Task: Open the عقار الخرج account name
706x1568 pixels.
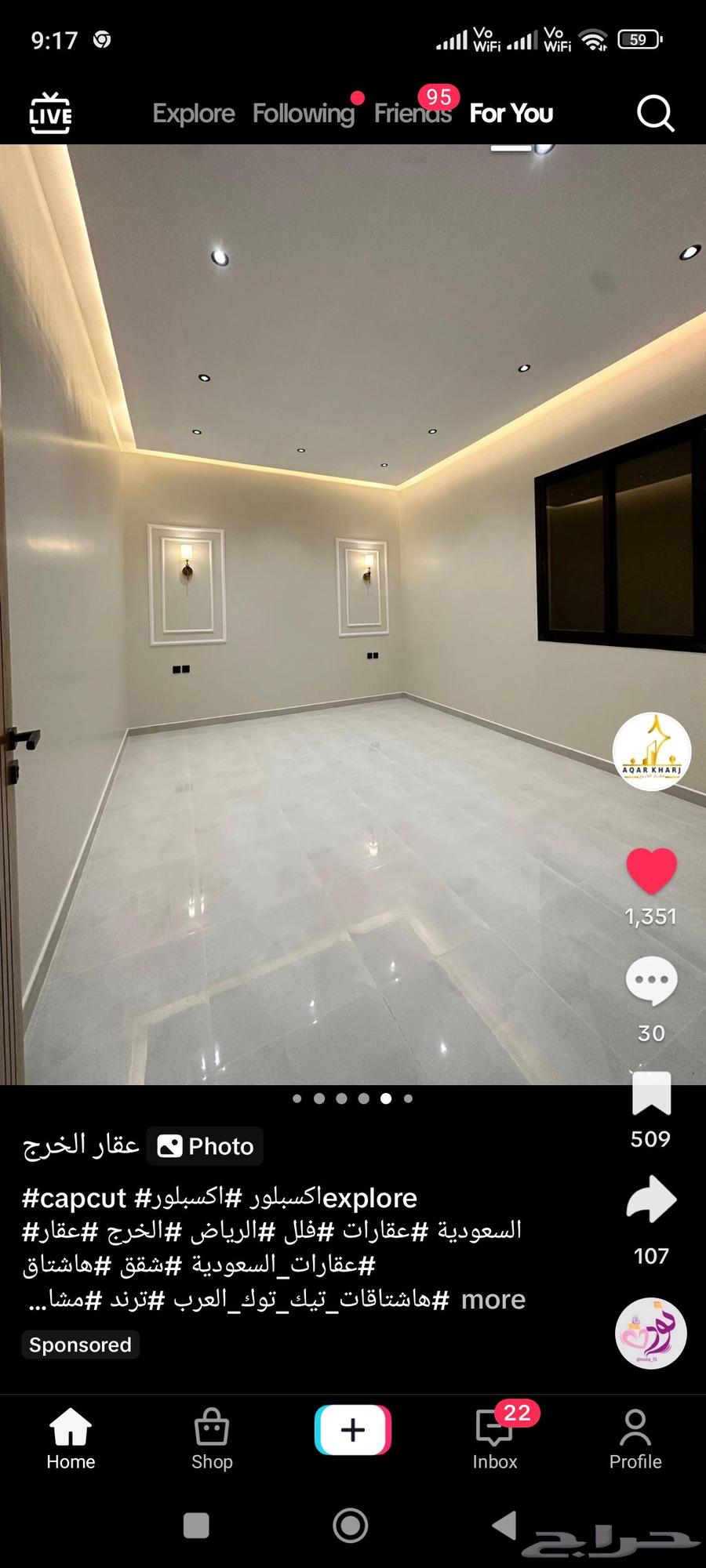Action: [x=81, y=1145]
